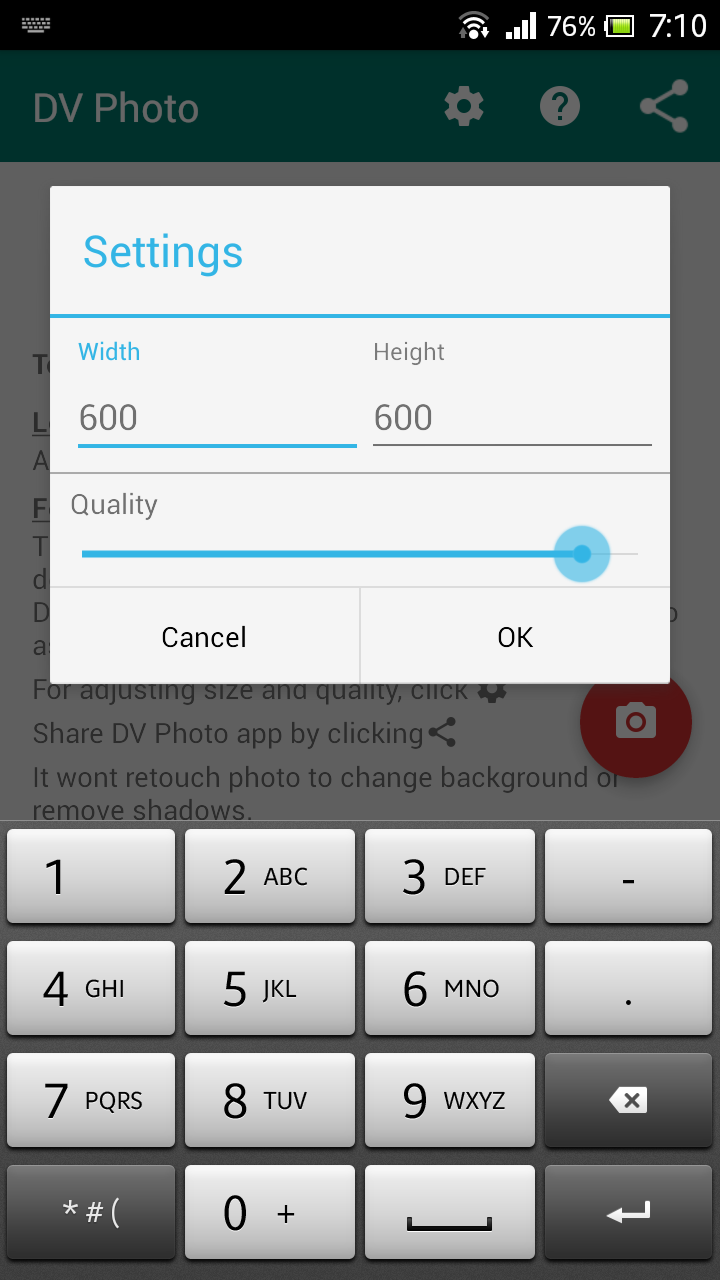The height and width of the screenshot is (1280, 720).
Task: Tap the Width input field
Action: pos(217,418)
